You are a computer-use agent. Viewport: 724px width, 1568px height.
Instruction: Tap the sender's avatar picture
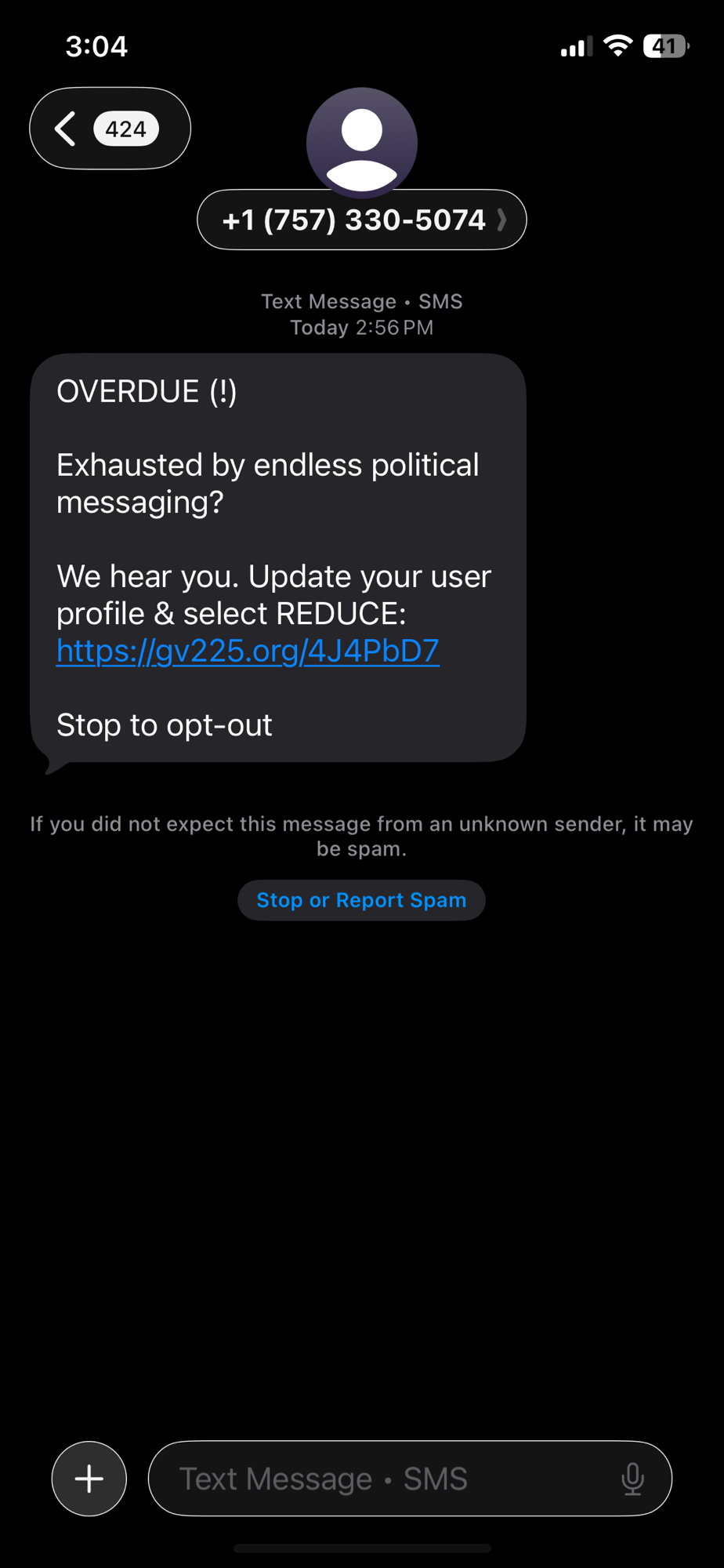tap(361, 141)
